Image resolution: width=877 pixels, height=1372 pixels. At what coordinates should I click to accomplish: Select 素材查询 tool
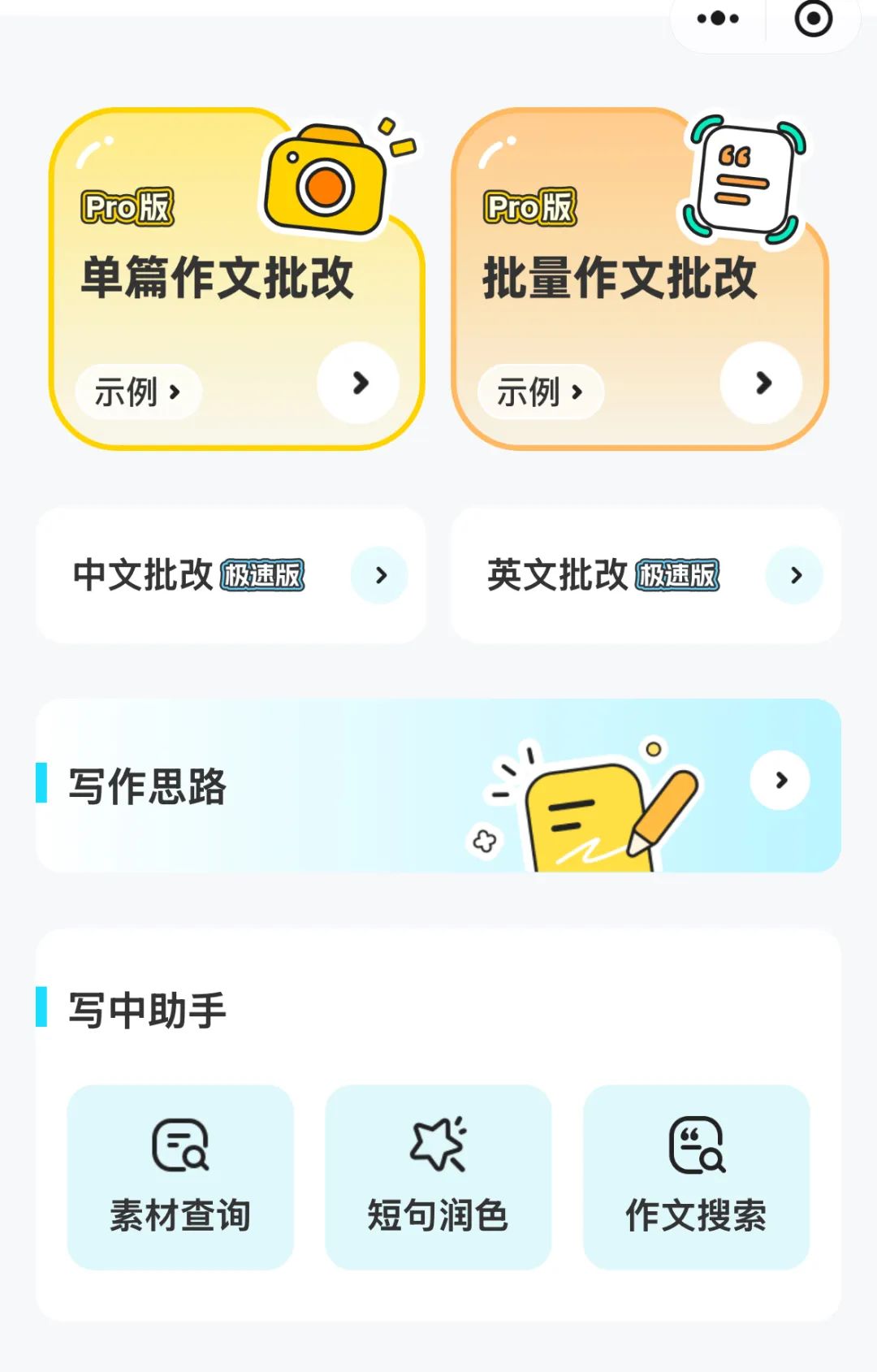tap(180, 1176)
